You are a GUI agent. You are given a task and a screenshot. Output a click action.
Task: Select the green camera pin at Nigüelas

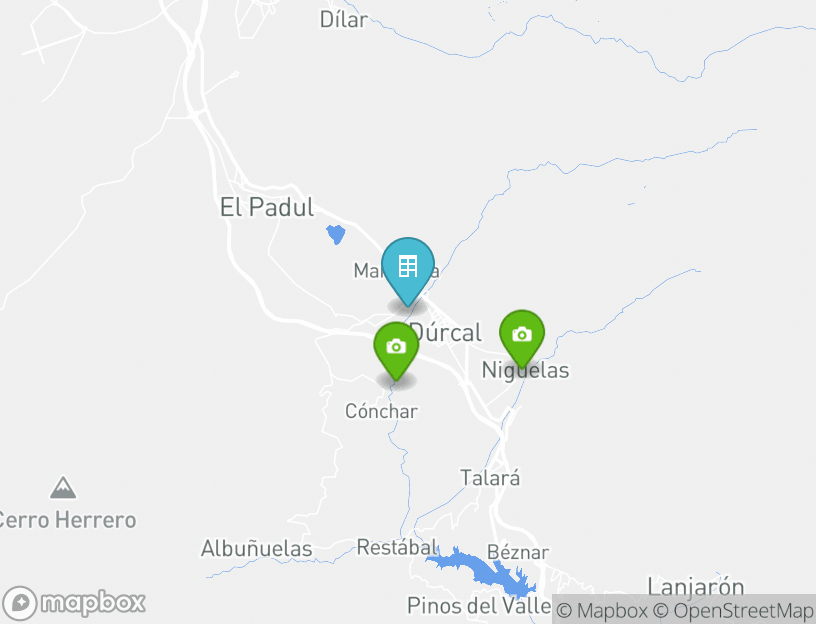521,336
